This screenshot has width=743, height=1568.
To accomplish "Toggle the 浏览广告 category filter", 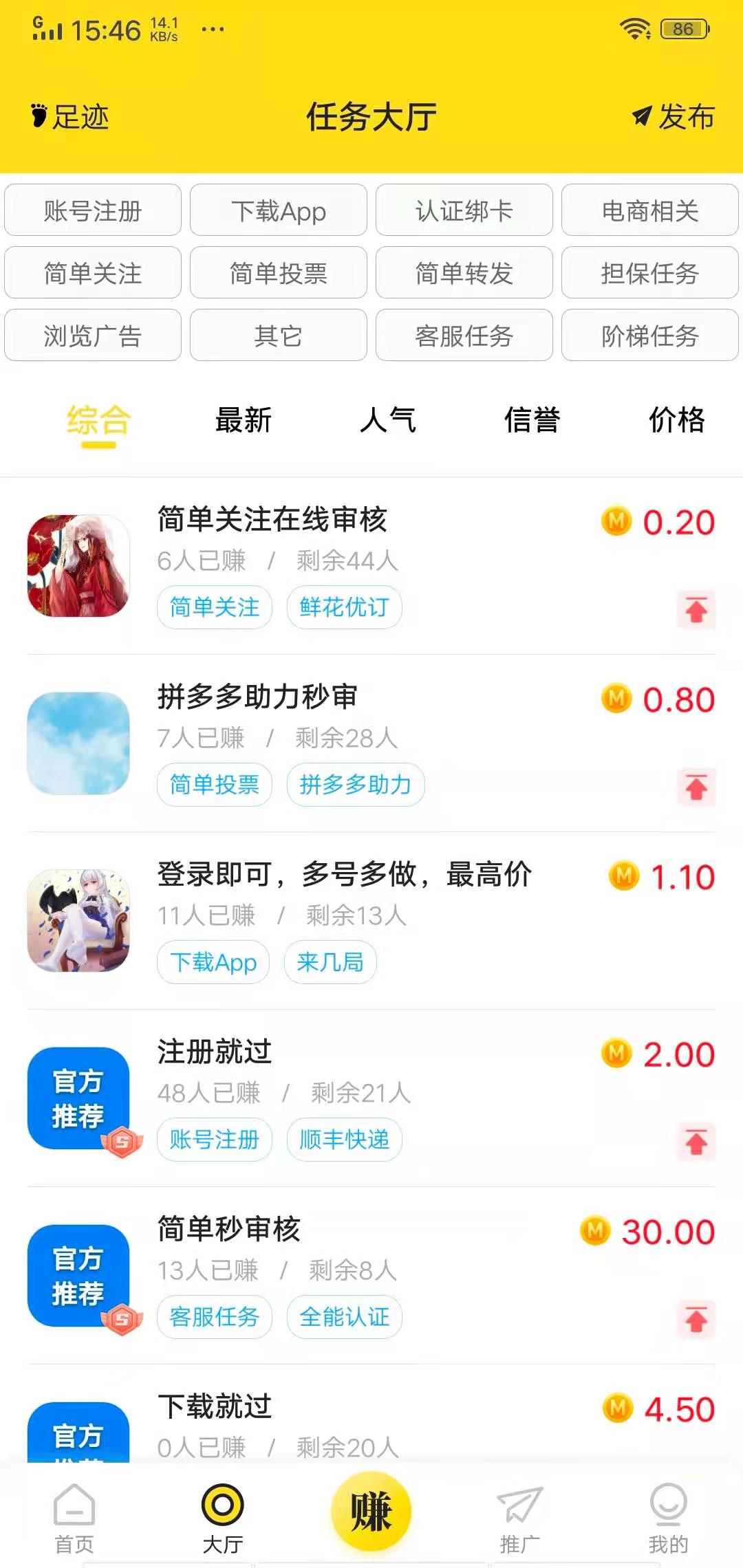I will 92,336.
